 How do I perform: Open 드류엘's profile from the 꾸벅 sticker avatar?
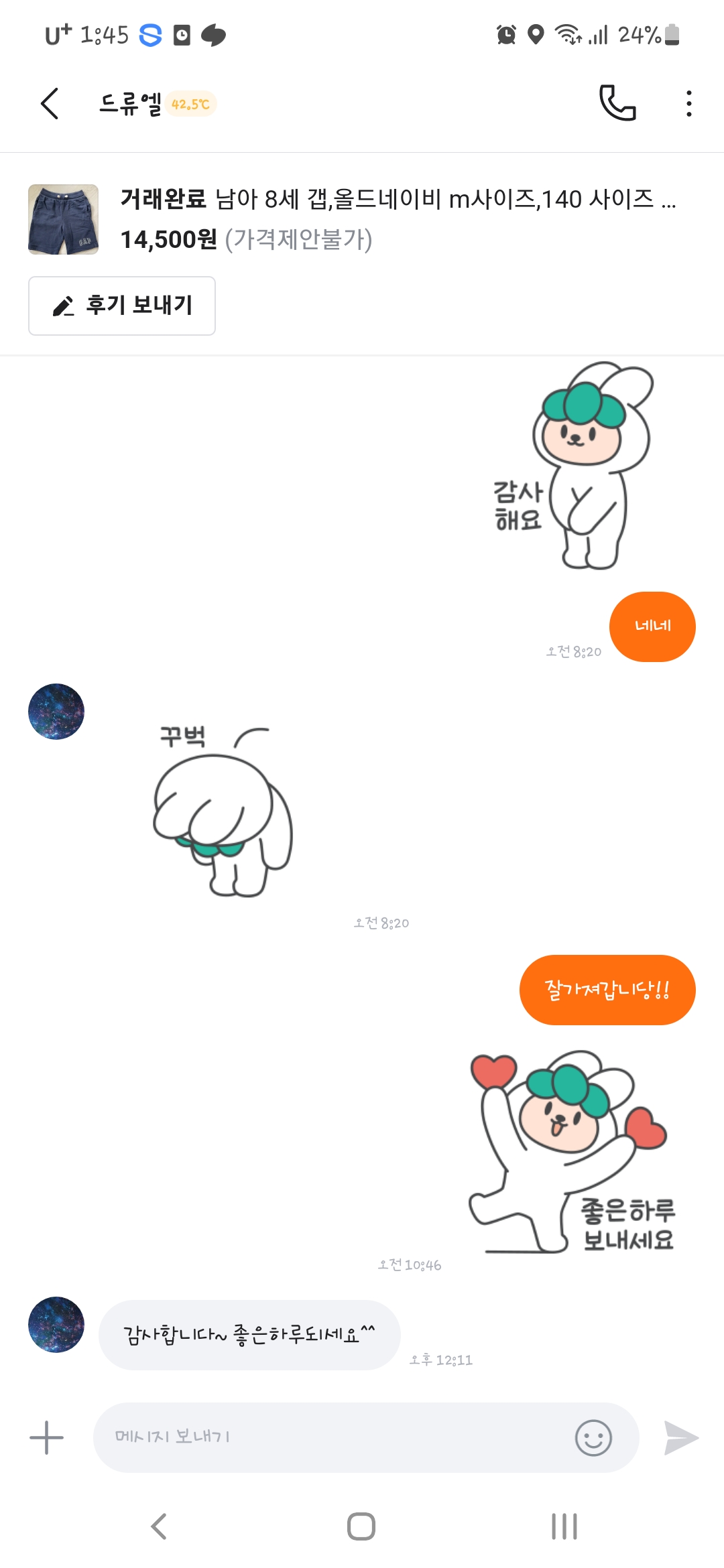[56, 712]
